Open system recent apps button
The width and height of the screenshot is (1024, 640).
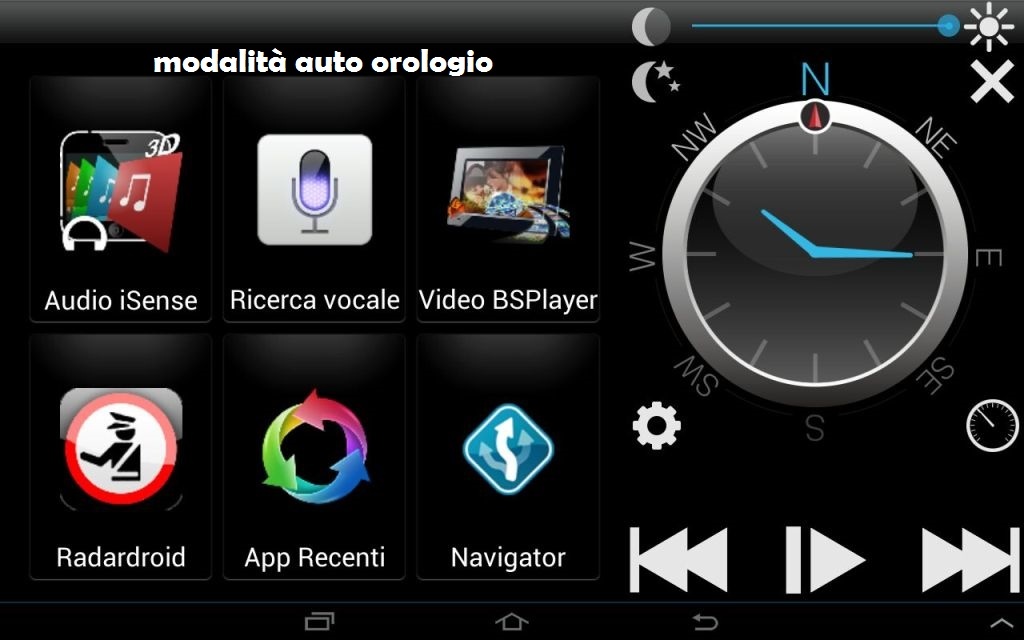[319, 622]
